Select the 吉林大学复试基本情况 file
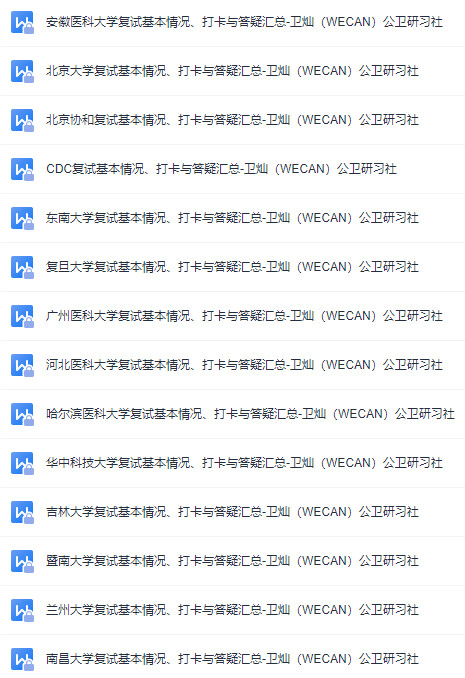The height and width of the screenshot is (678, 465). click(x=232, y=512)
